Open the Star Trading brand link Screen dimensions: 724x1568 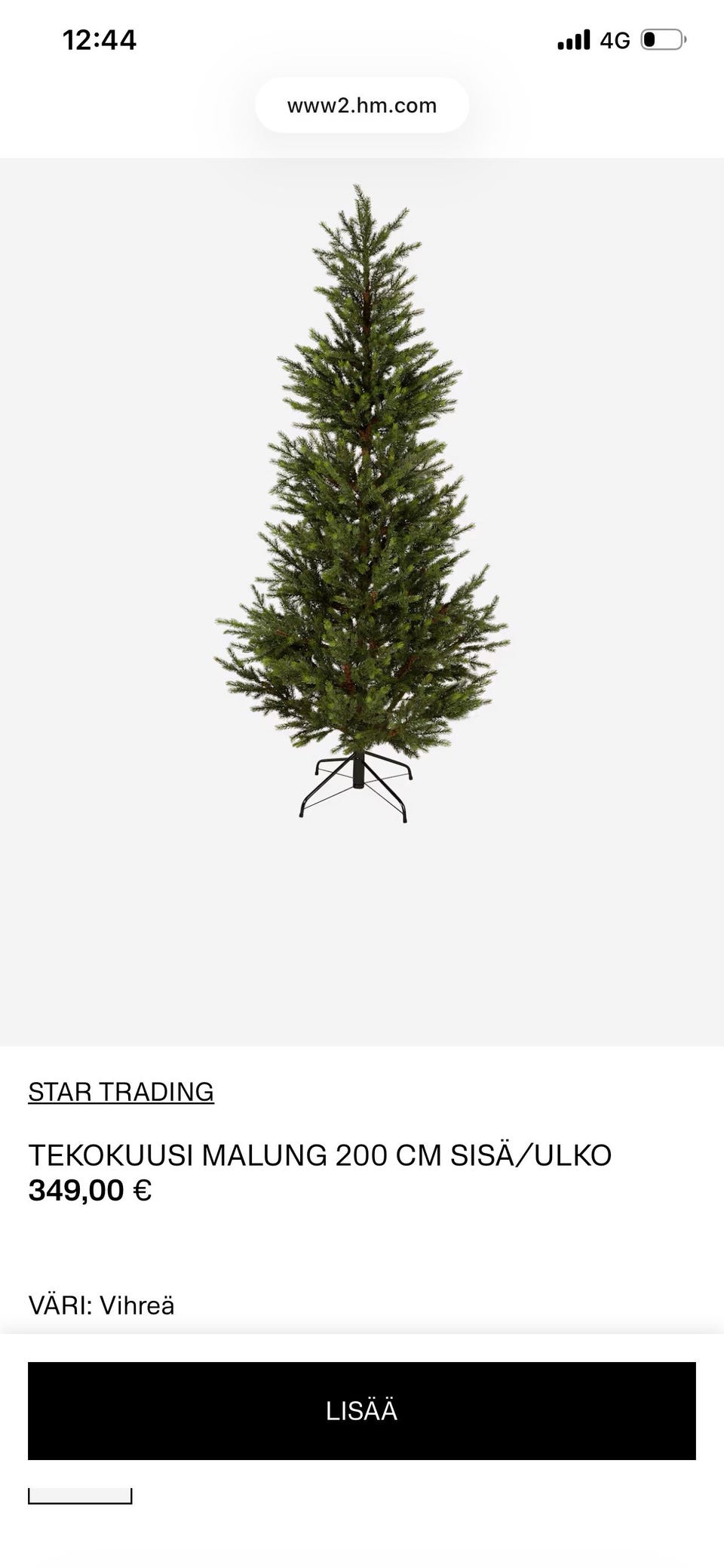click(121, 1092)
